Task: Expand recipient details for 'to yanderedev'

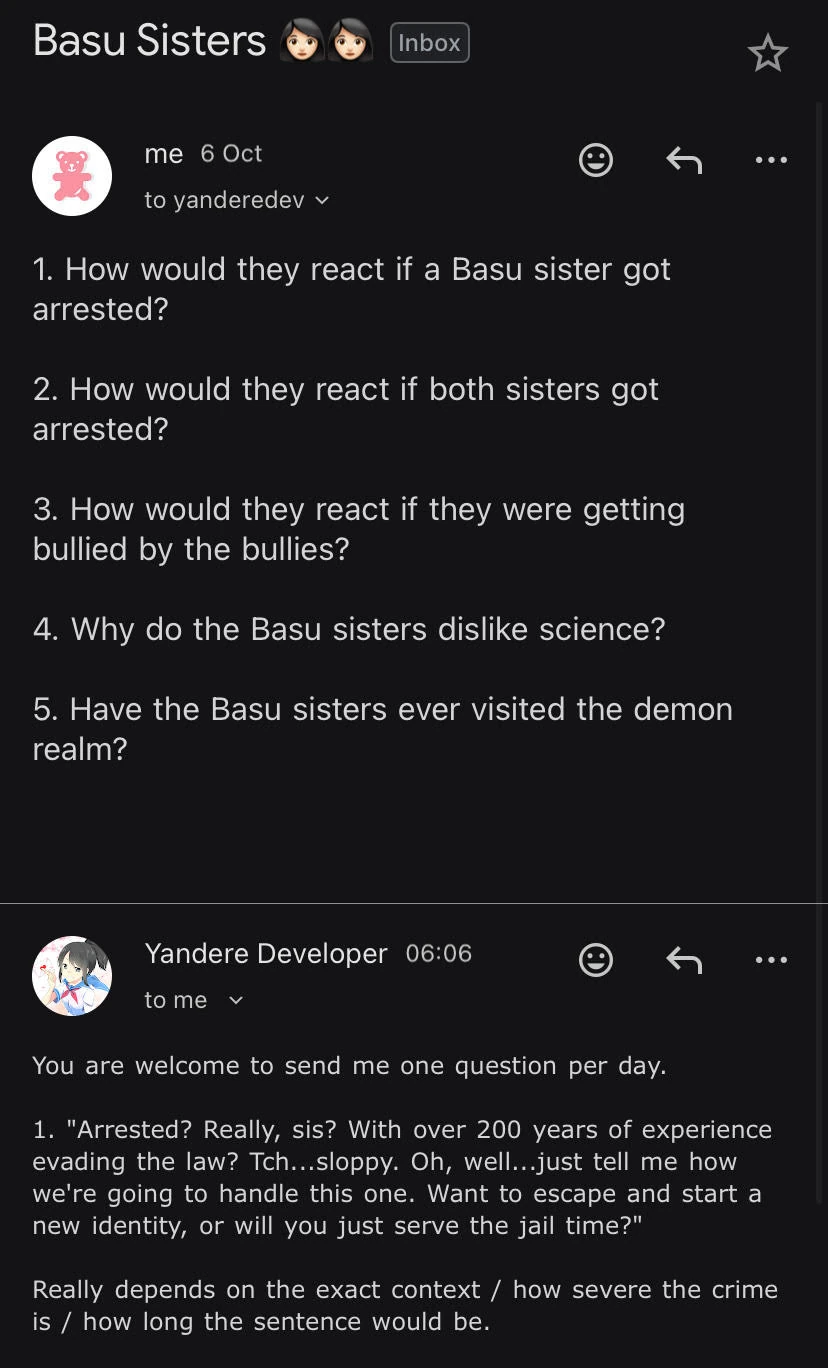Action: coord(322,200)
